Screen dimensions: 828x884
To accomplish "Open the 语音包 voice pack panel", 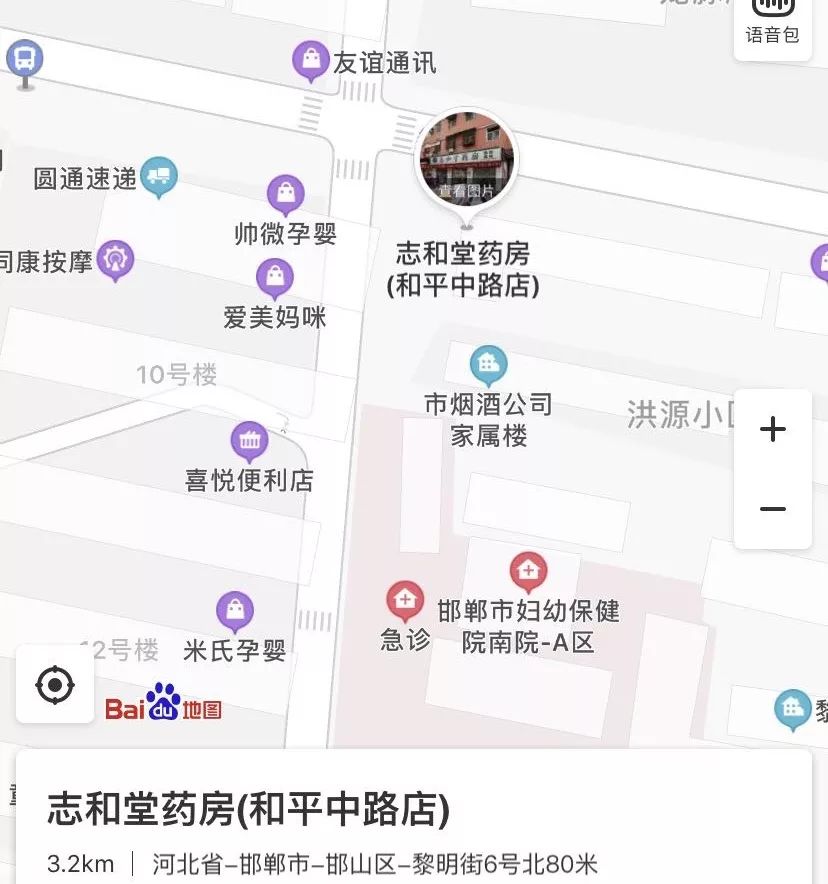I will click(x=771, y=27).
